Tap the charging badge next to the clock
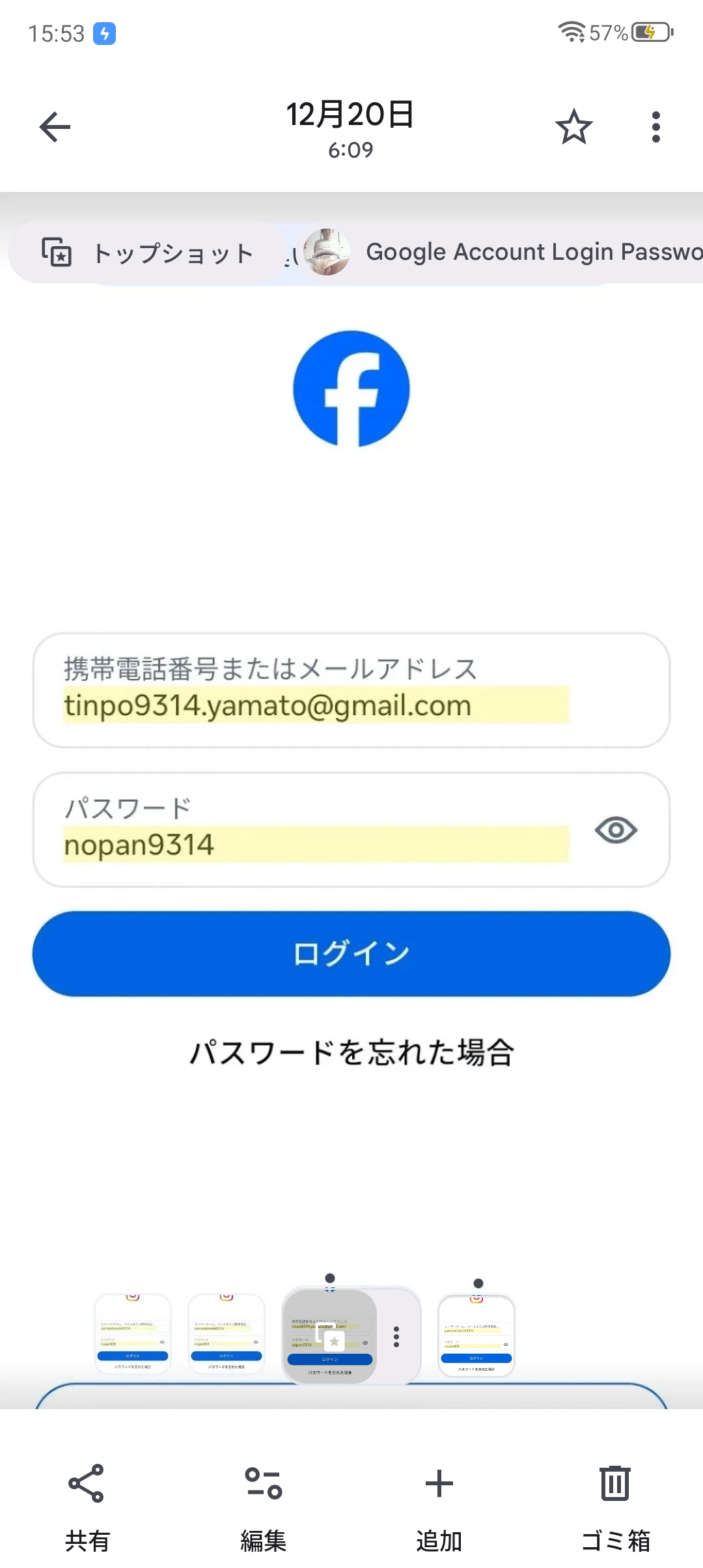This screenshot has height=1568, width=703. coord(104,32)
